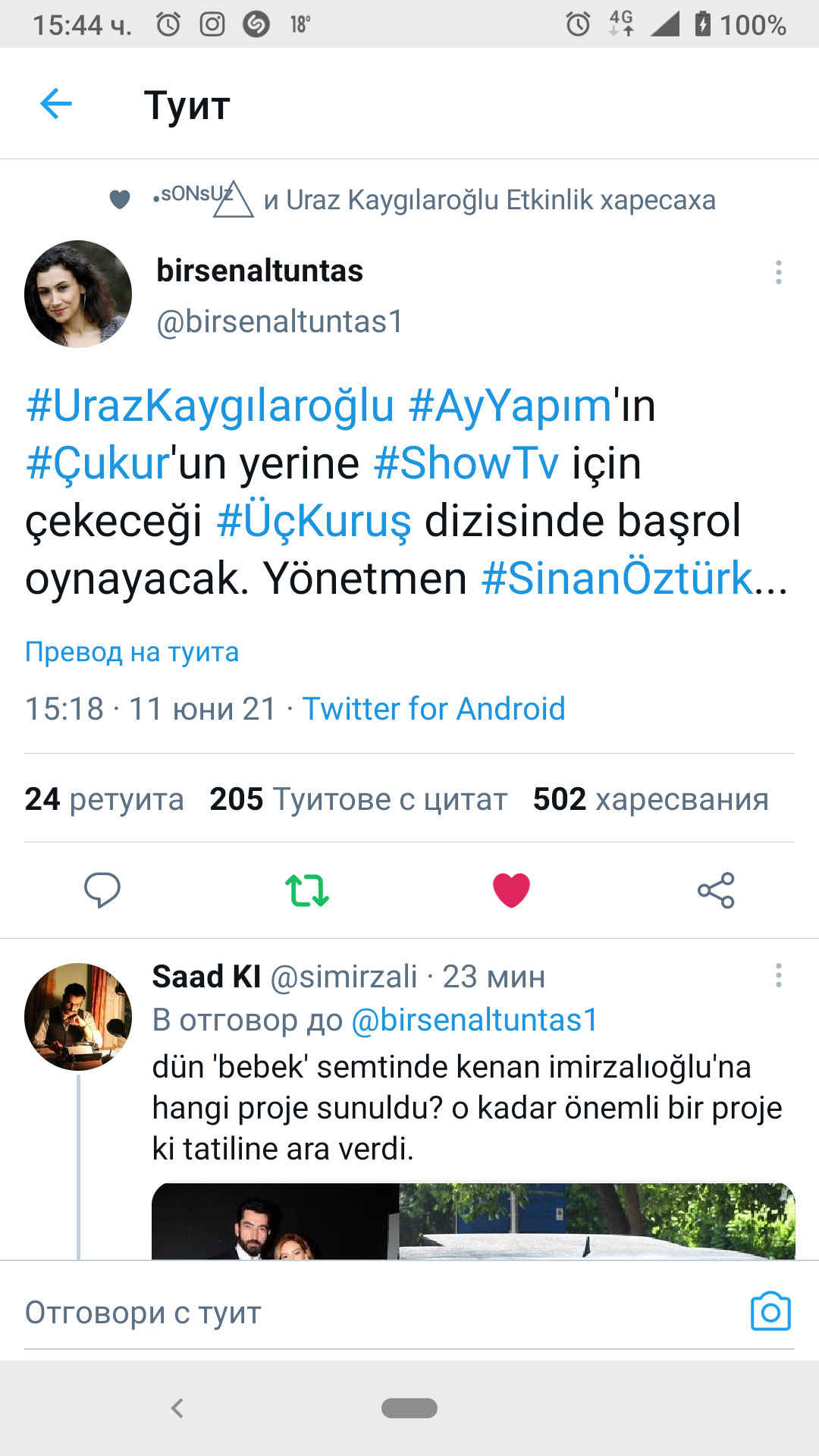Open the #ÜçKuruş hashtag
819x1456 pixels.
[x=314, y=521]
